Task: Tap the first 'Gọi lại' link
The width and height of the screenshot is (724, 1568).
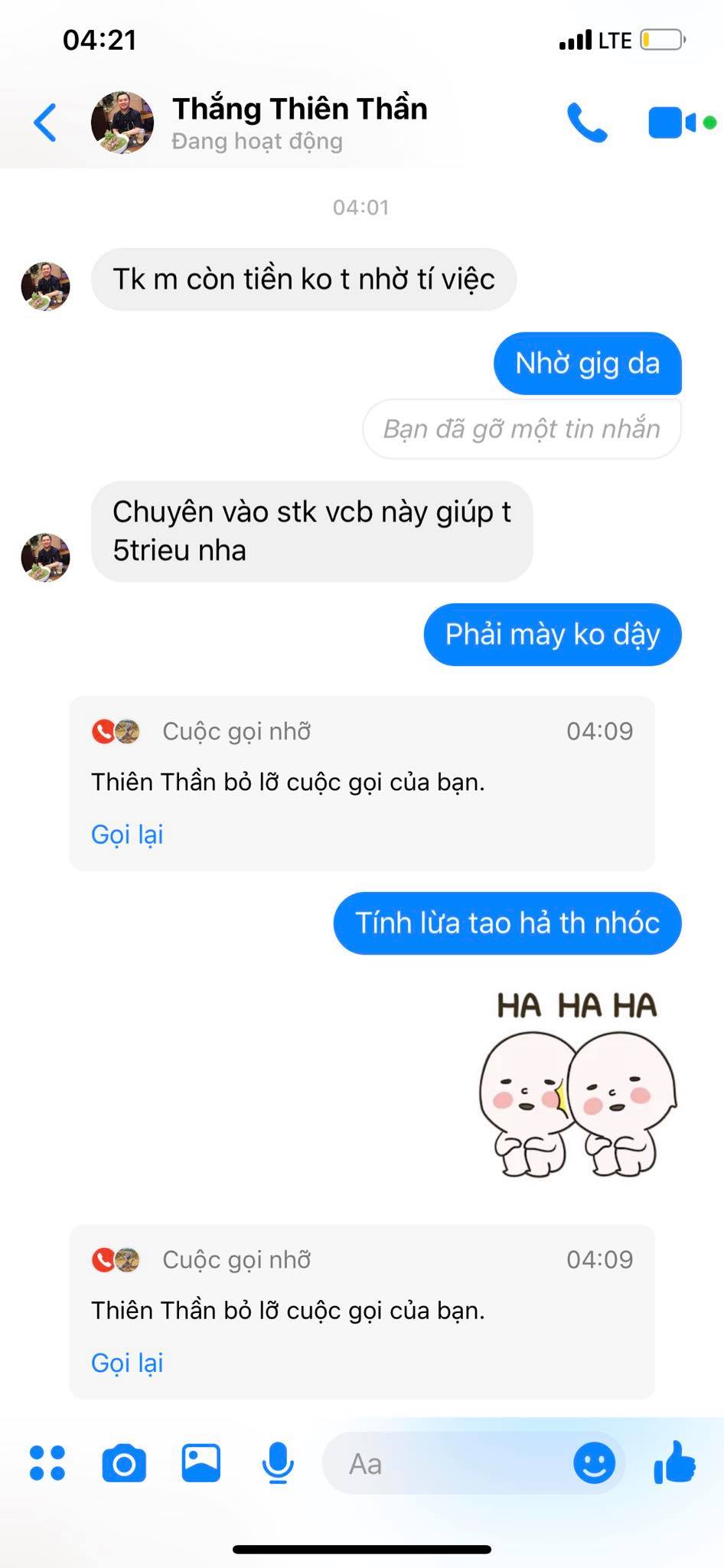Action: 127,834
